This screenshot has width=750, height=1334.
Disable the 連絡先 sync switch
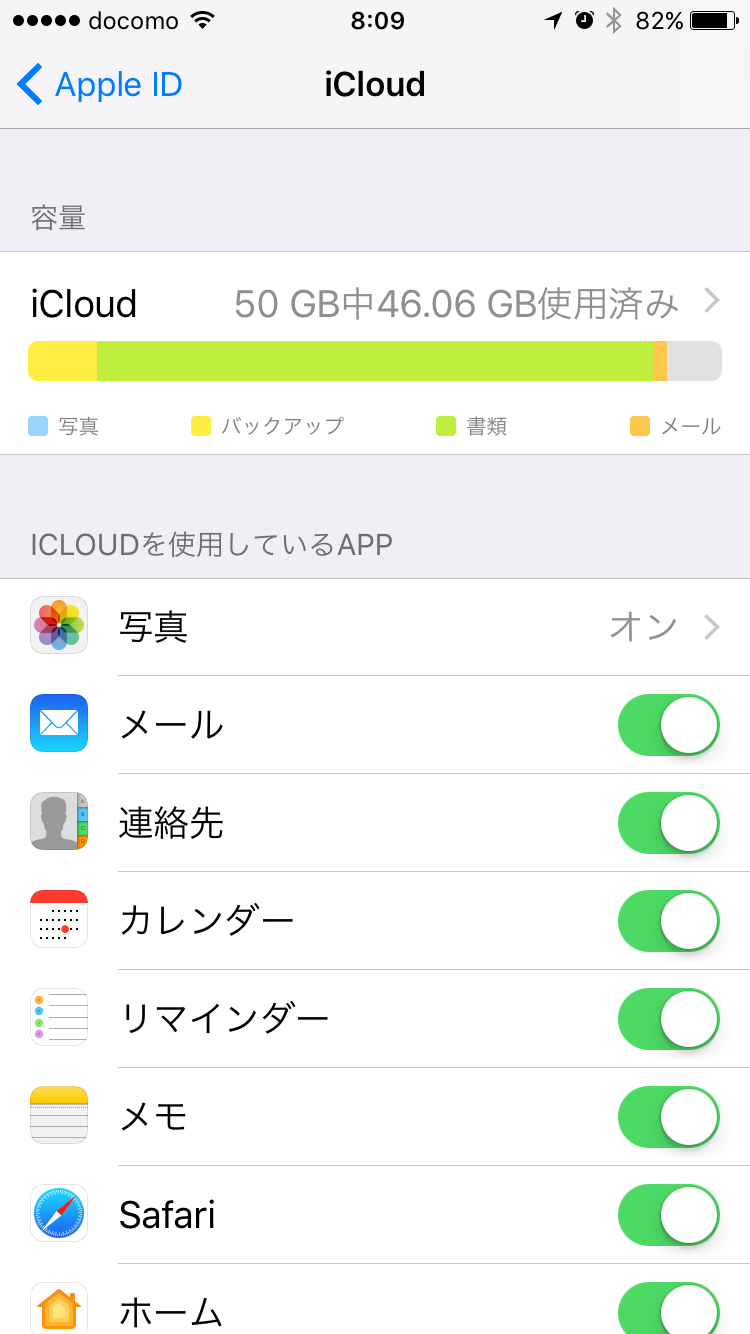click(x=669, y=823)
